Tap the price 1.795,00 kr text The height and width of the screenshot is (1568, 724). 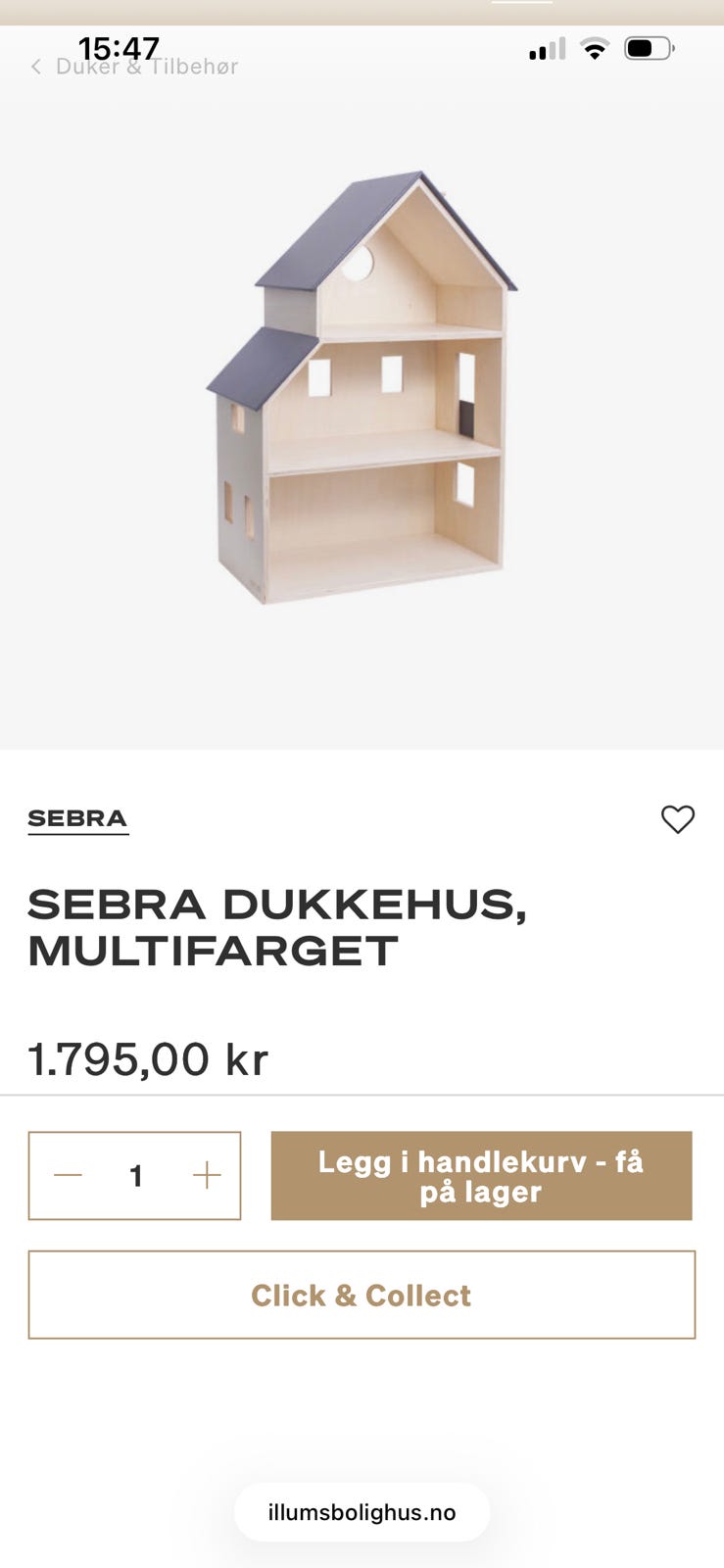(x=148, y=1056)
